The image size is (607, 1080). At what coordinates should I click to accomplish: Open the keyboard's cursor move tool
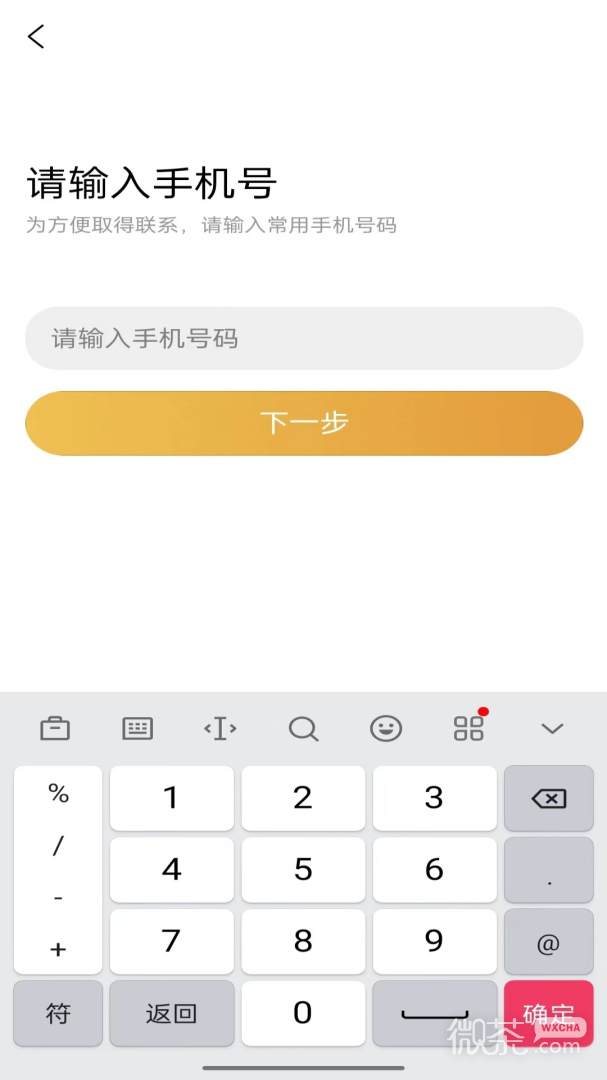click(220, 729)
